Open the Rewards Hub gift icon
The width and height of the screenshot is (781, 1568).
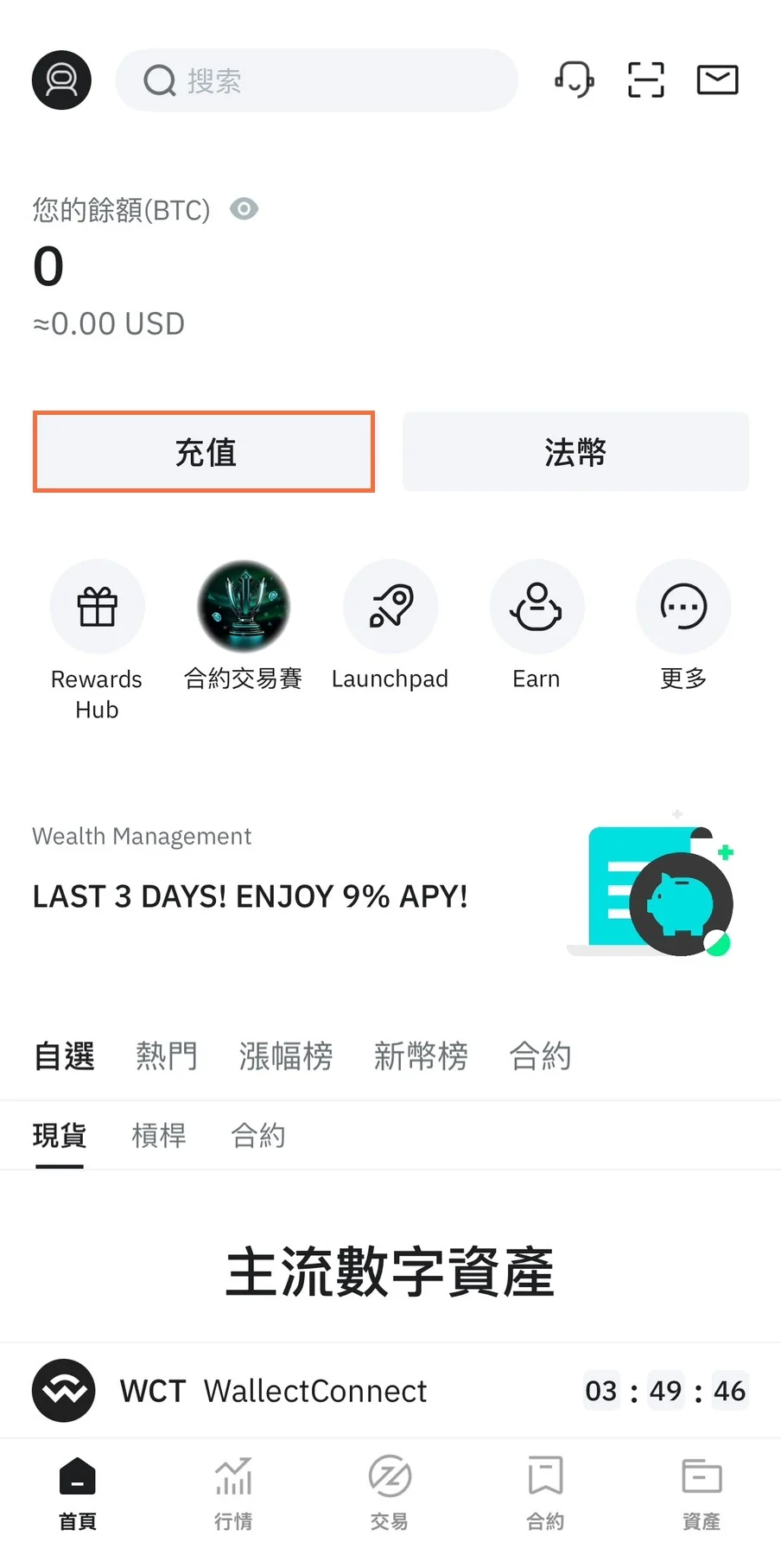(x=97, y=606)
